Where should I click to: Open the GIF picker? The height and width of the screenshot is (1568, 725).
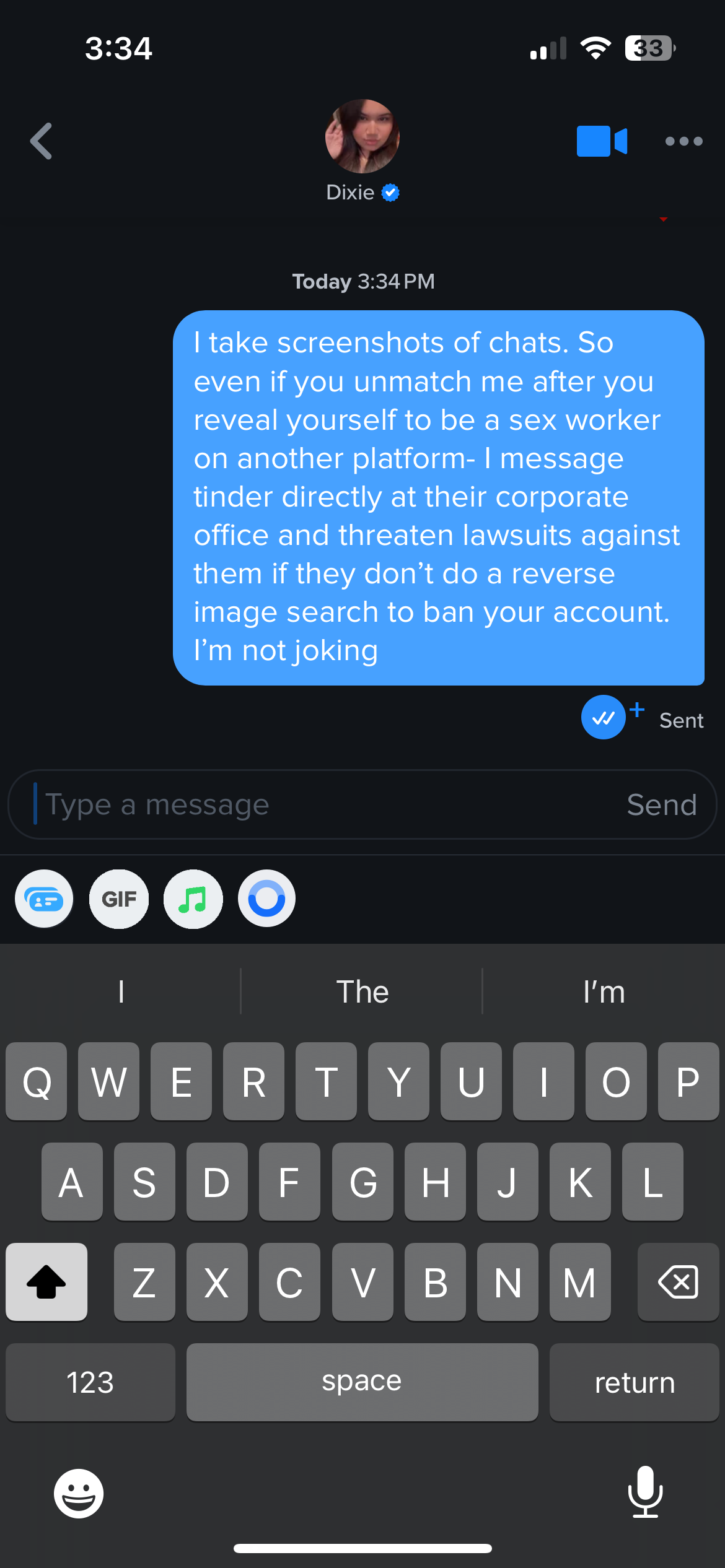pyautogui.click(x=119, y=899)
